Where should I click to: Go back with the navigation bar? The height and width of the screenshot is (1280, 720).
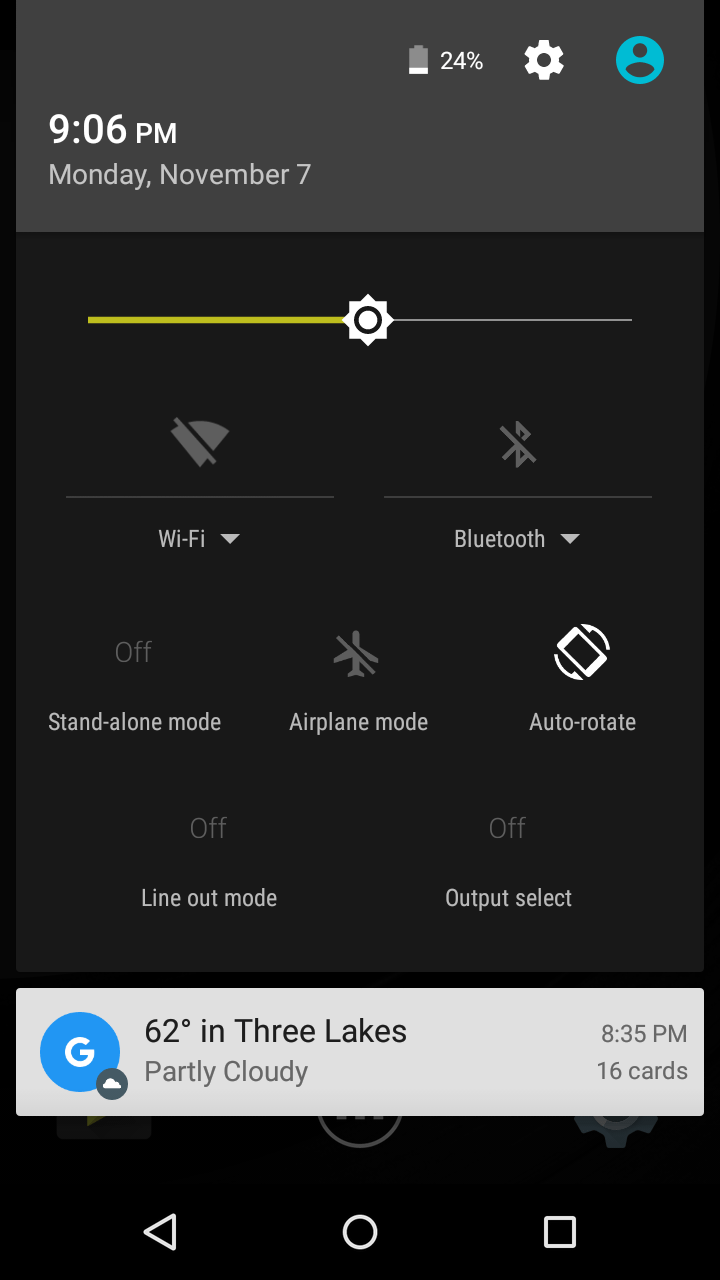click(160, 1232)
